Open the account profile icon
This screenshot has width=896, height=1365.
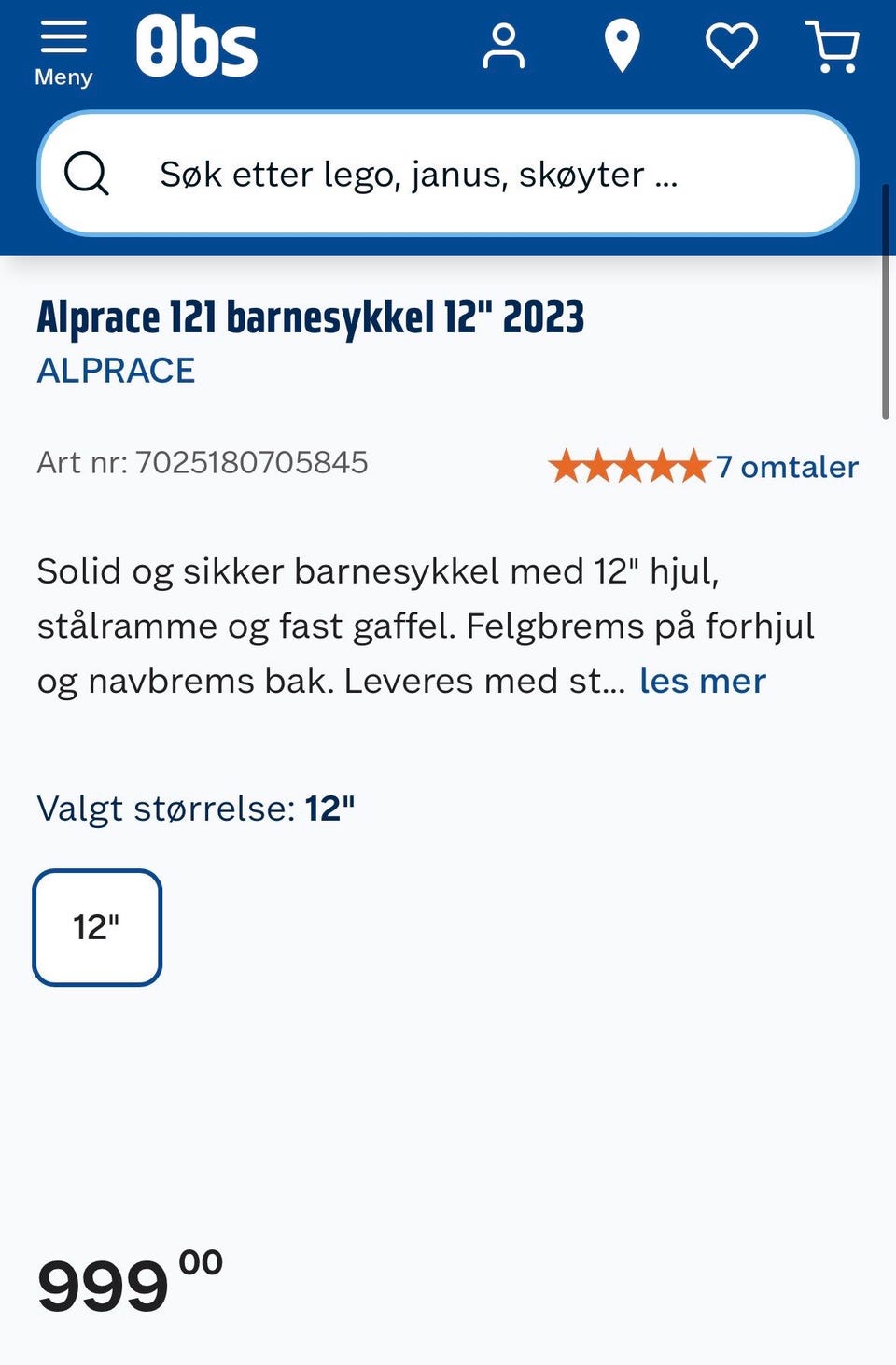pyautogui.click(x=504, y=45)
